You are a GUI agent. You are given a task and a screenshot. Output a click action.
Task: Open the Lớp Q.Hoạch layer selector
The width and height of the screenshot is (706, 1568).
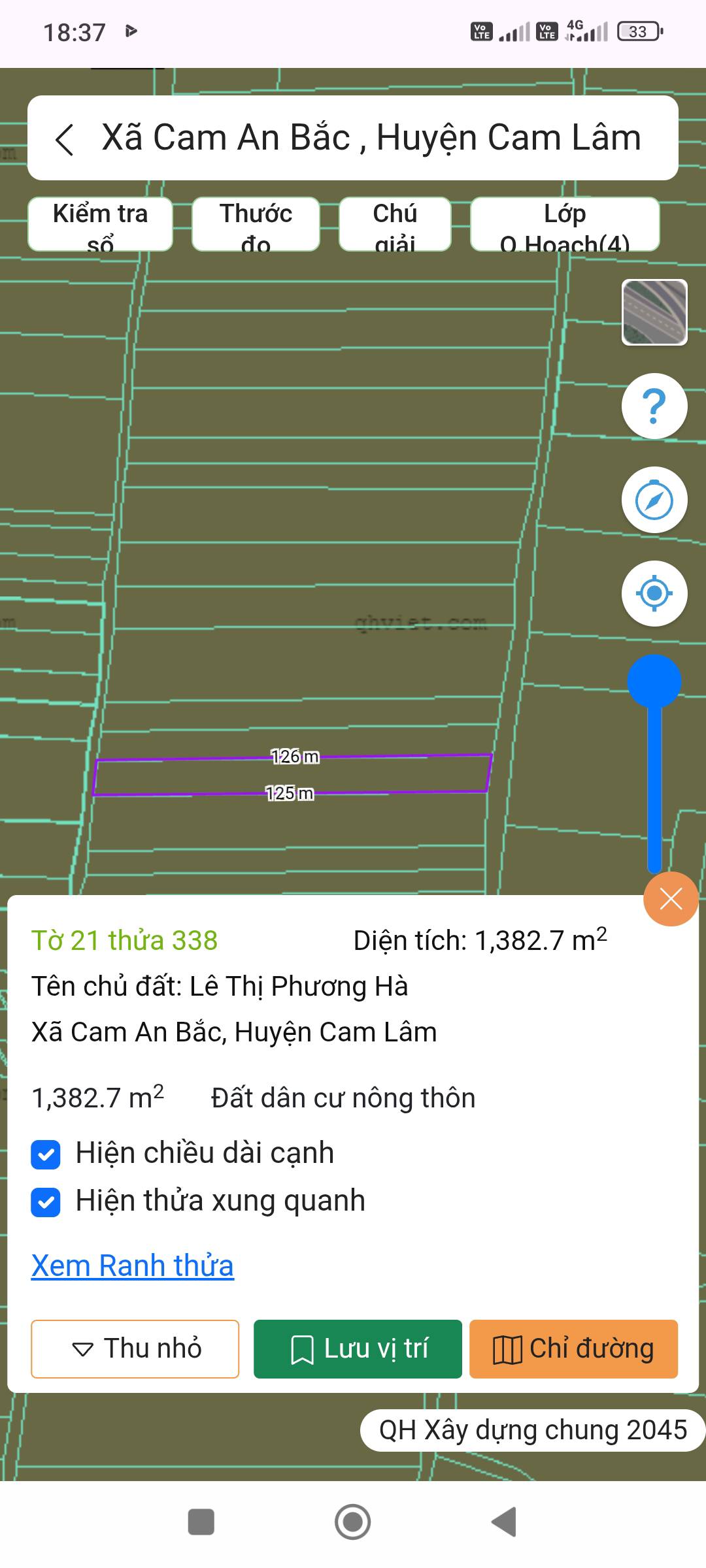pyautogui.click(x=565, y=224)
